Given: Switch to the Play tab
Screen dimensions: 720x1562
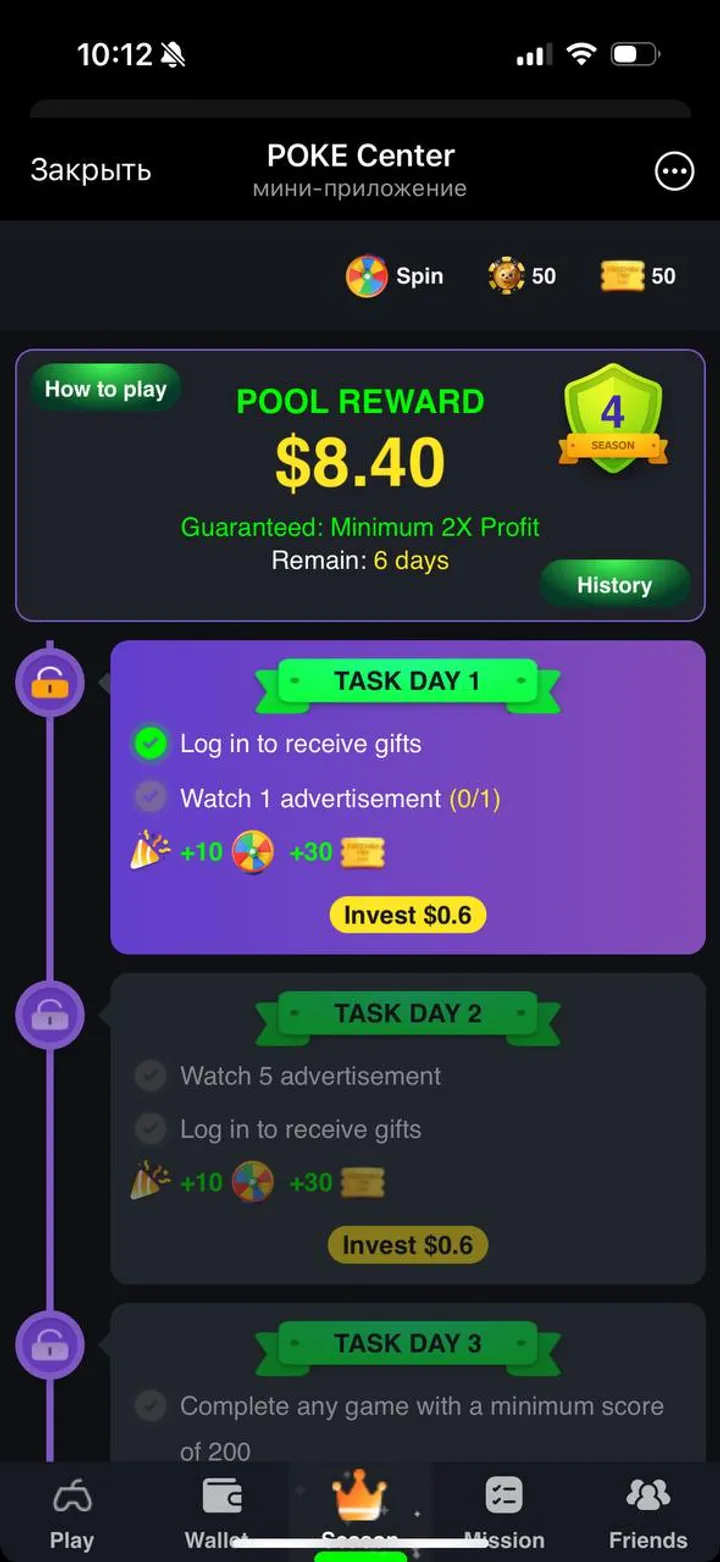Looking at the screenshot, I should pyautogui.click(x=72, y=1513).
